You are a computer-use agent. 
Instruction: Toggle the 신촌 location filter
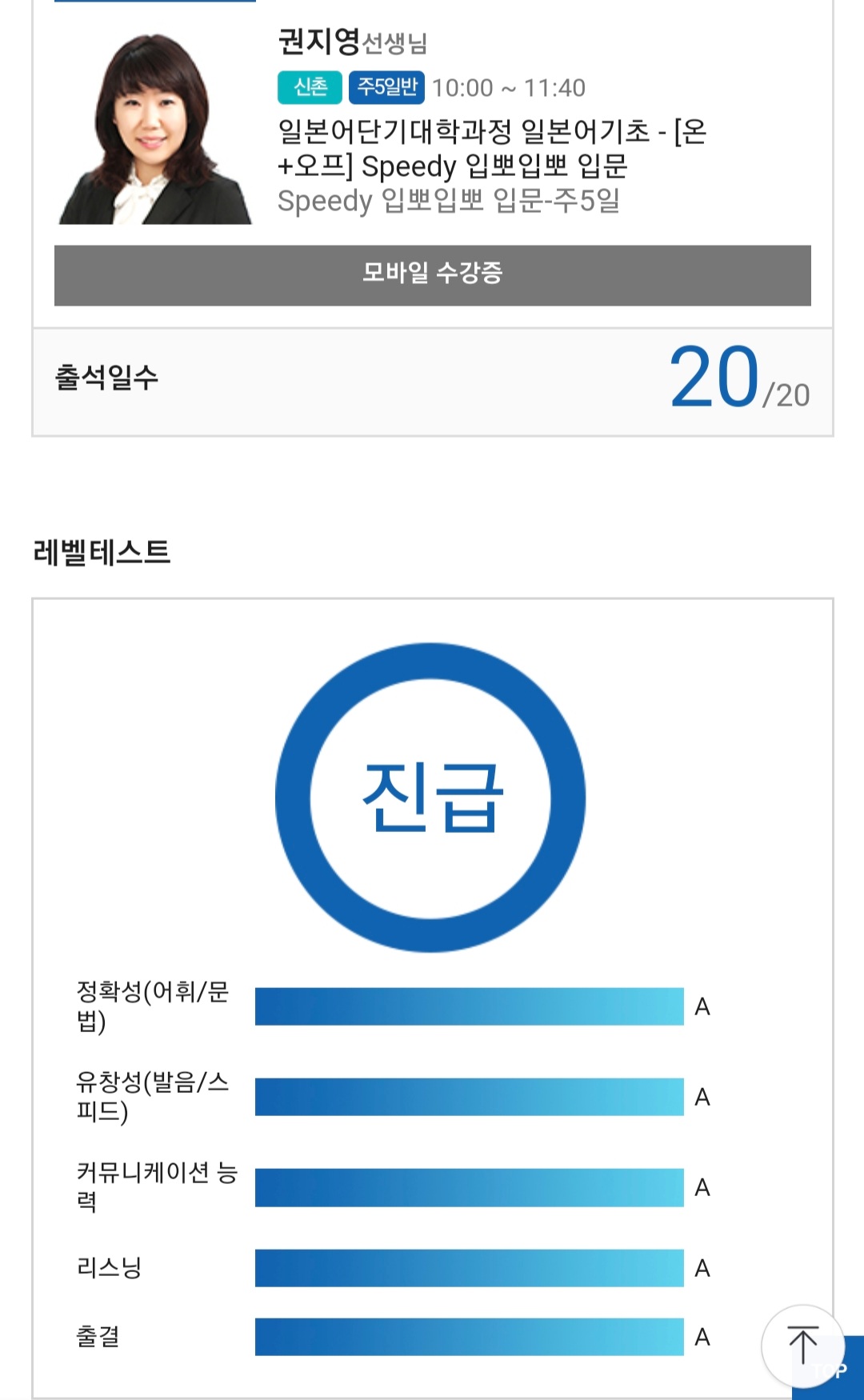[x=310, y=88]
